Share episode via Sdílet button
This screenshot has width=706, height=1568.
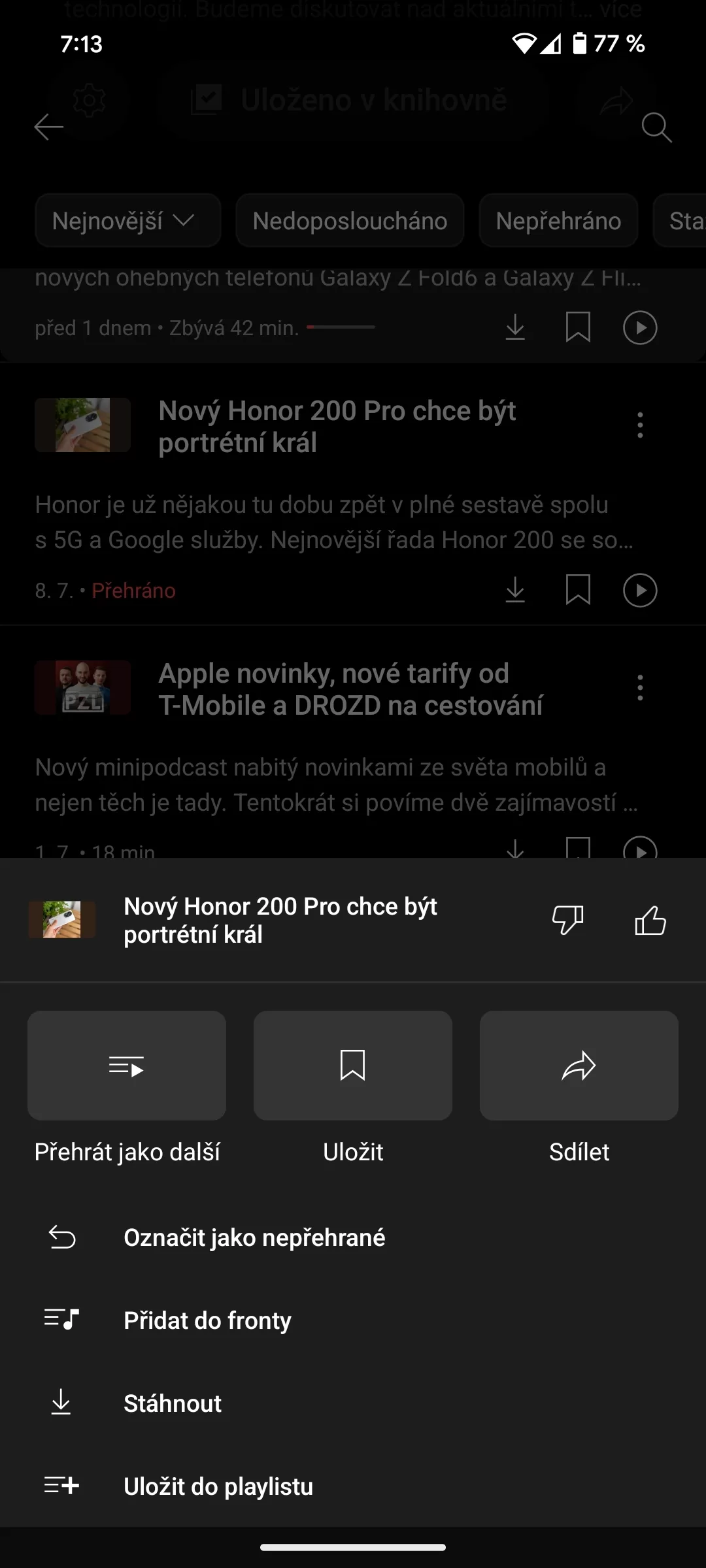(579, 1066)
